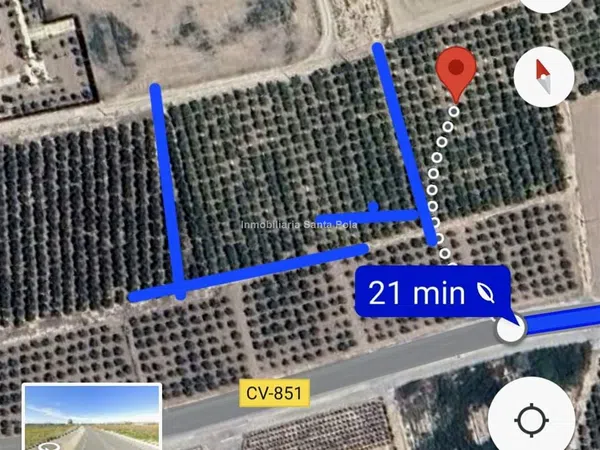Center the map on my location

(531, 418)
